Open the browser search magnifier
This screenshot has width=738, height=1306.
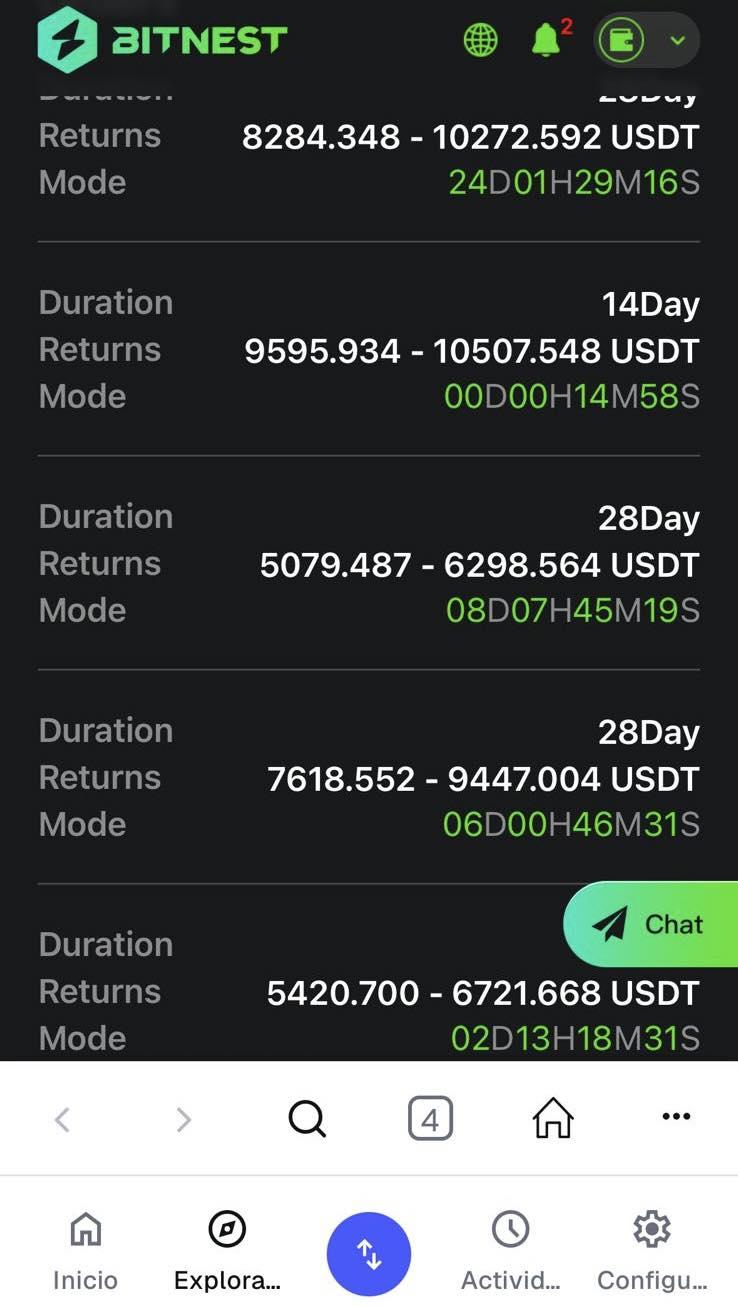pos(307,1119)
